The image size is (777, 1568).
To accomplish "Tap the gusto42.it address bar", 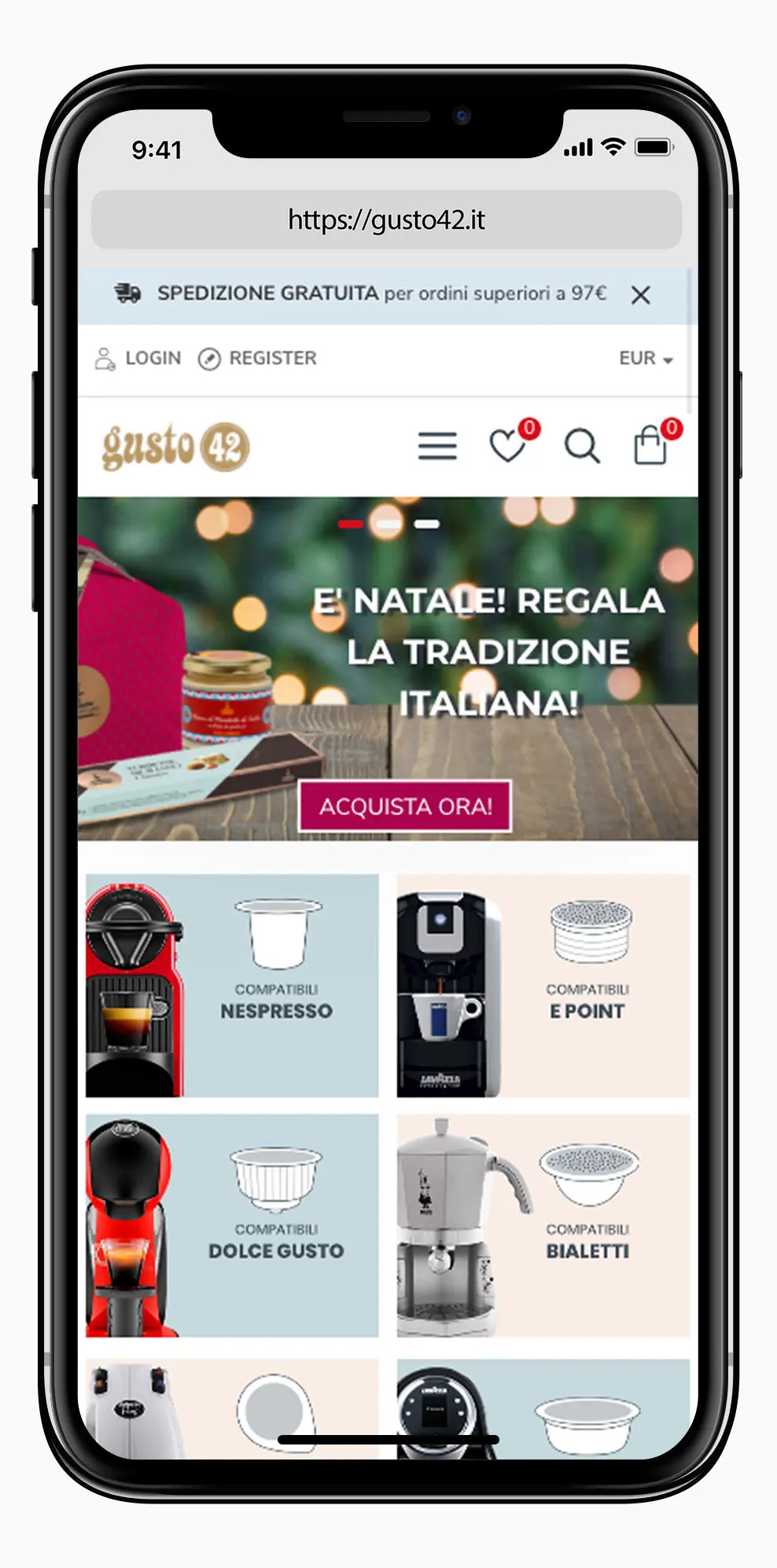I will tap(386, 220).
